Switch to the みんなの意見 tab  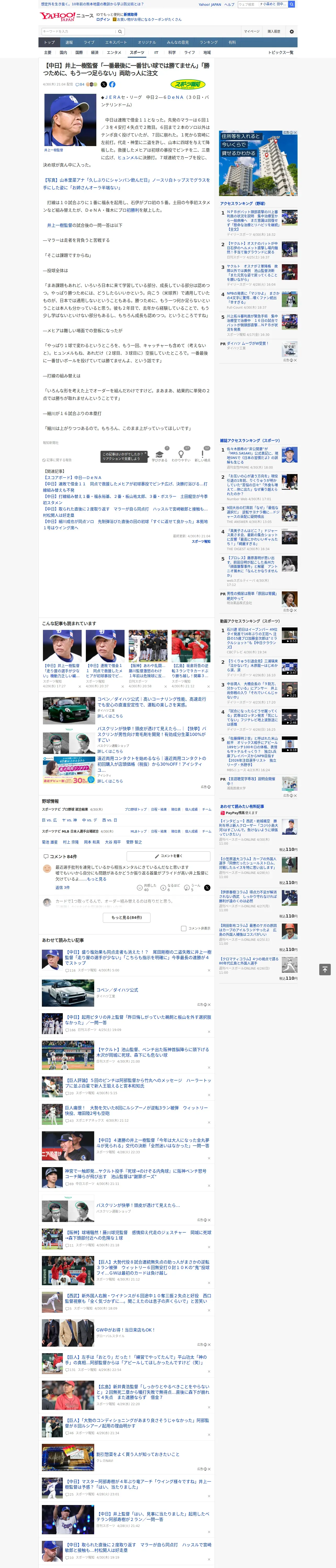178,43
